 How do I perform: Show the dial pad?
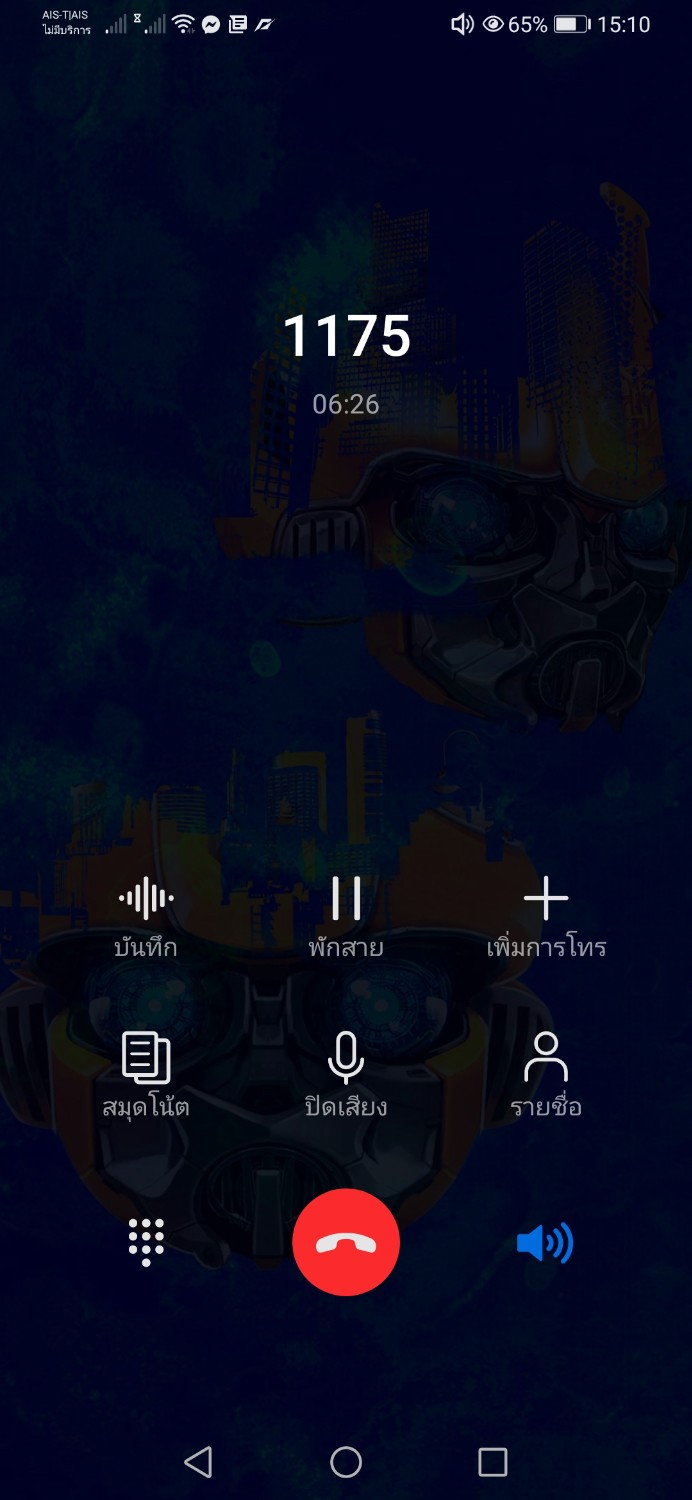[146, 1243]
